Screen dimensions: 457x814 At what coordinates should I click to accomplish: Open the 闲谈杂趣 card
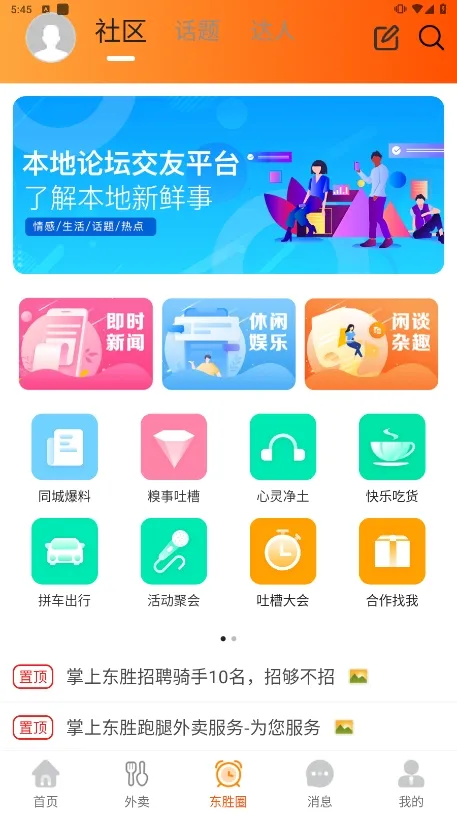tap(371, 344)
